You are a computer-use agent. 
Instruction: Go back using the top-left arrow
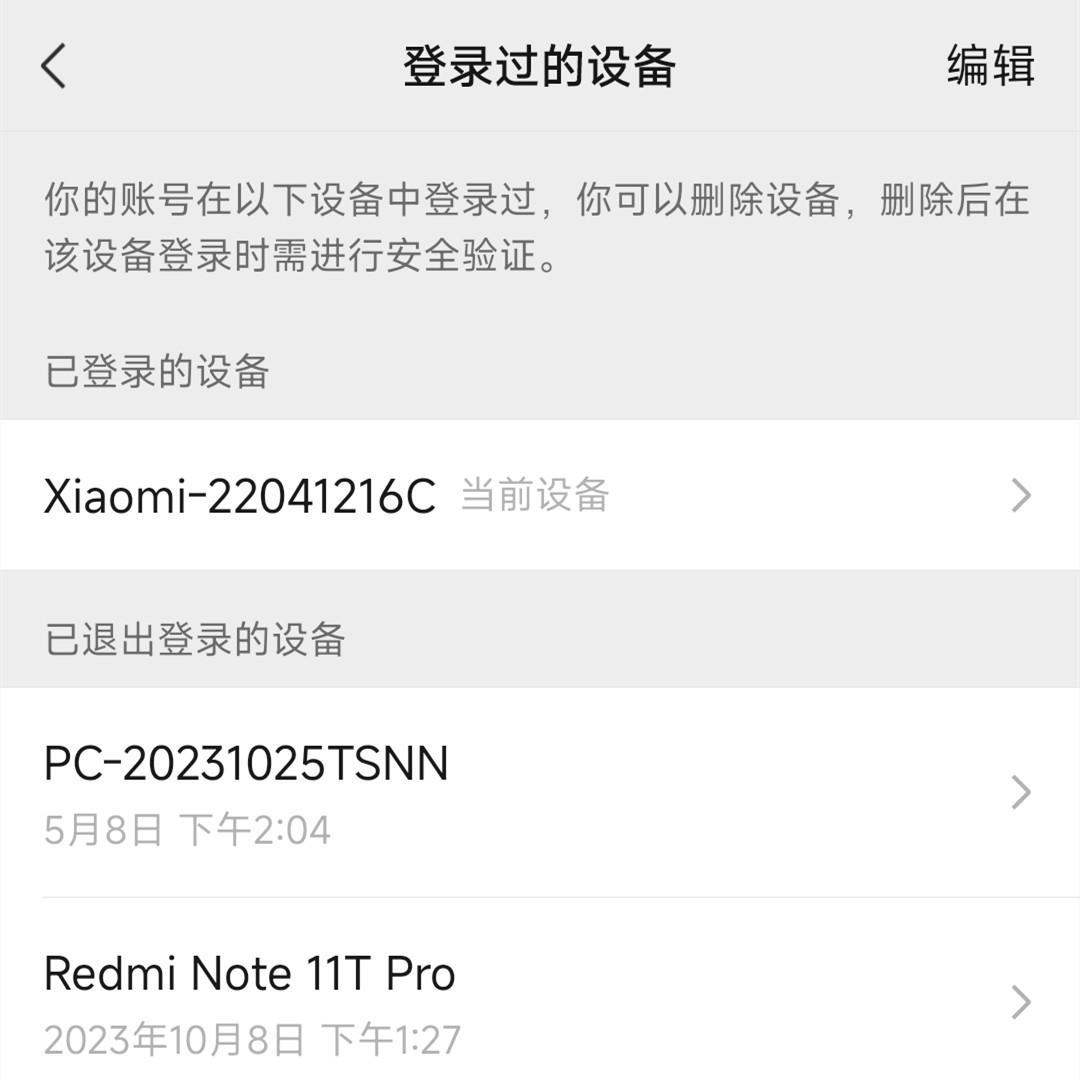(x=54, y=67)
